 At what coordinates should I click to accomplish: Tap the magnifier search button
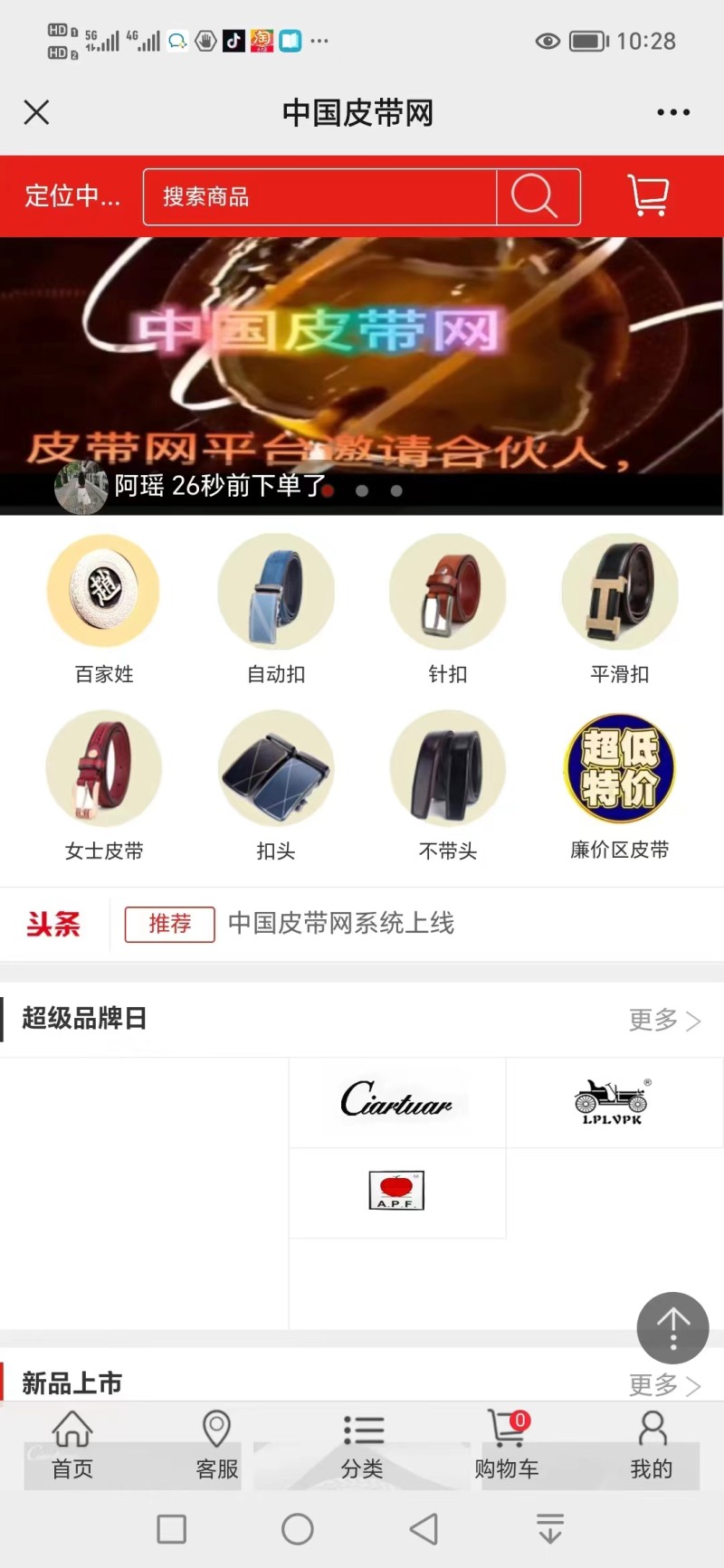537,196
